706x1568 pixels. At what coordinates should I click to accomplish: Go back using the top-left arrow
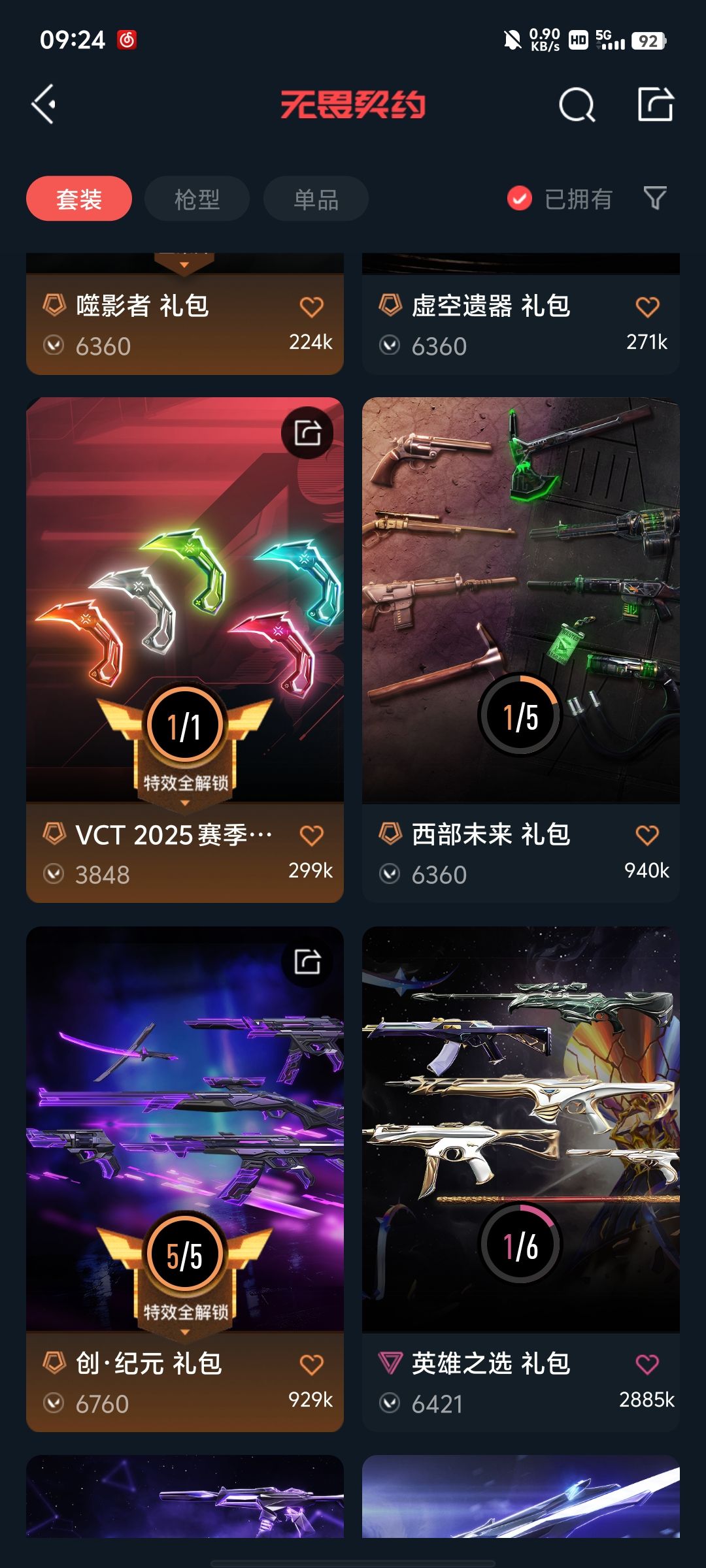44,105
